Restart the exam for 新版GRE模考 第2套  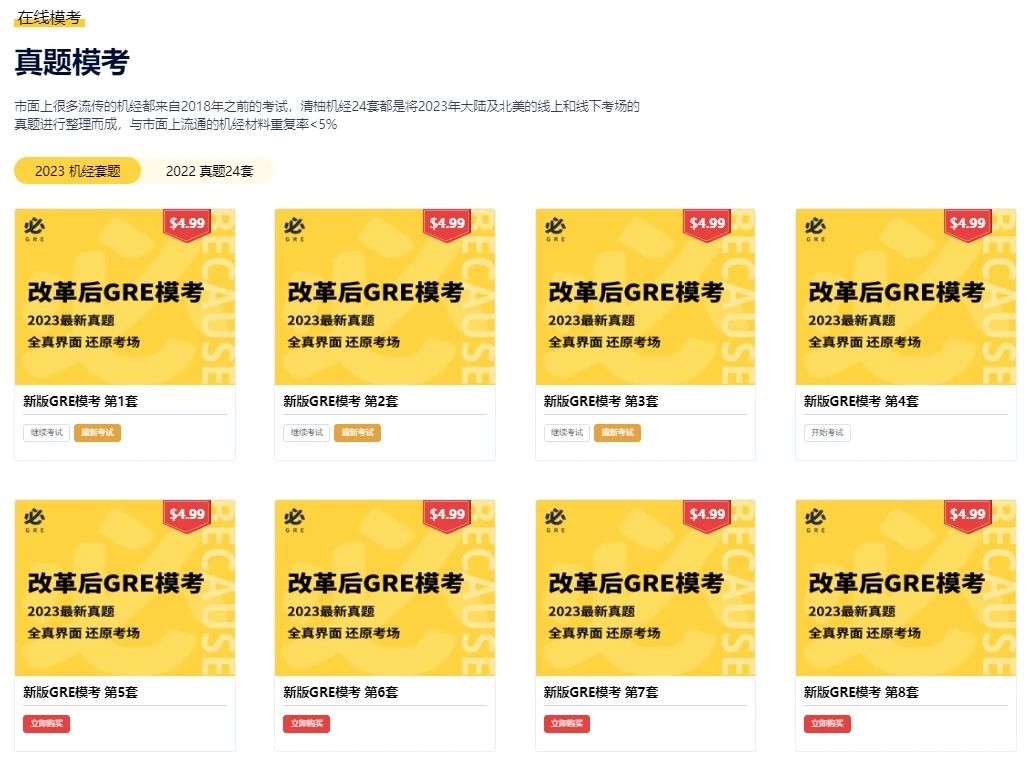tap(357, 433)
